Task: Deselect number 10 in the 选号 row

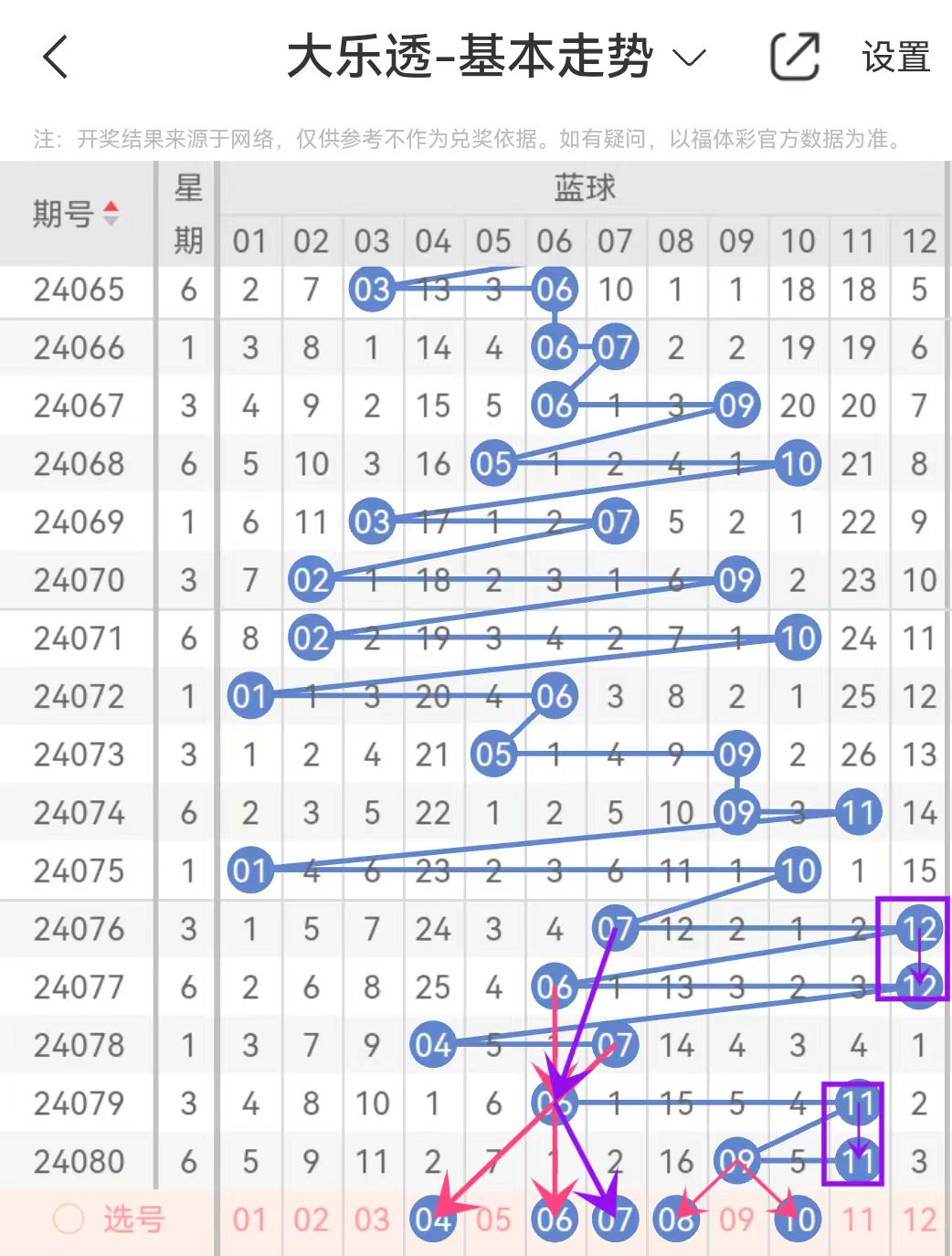Action: pos(798,1219)
